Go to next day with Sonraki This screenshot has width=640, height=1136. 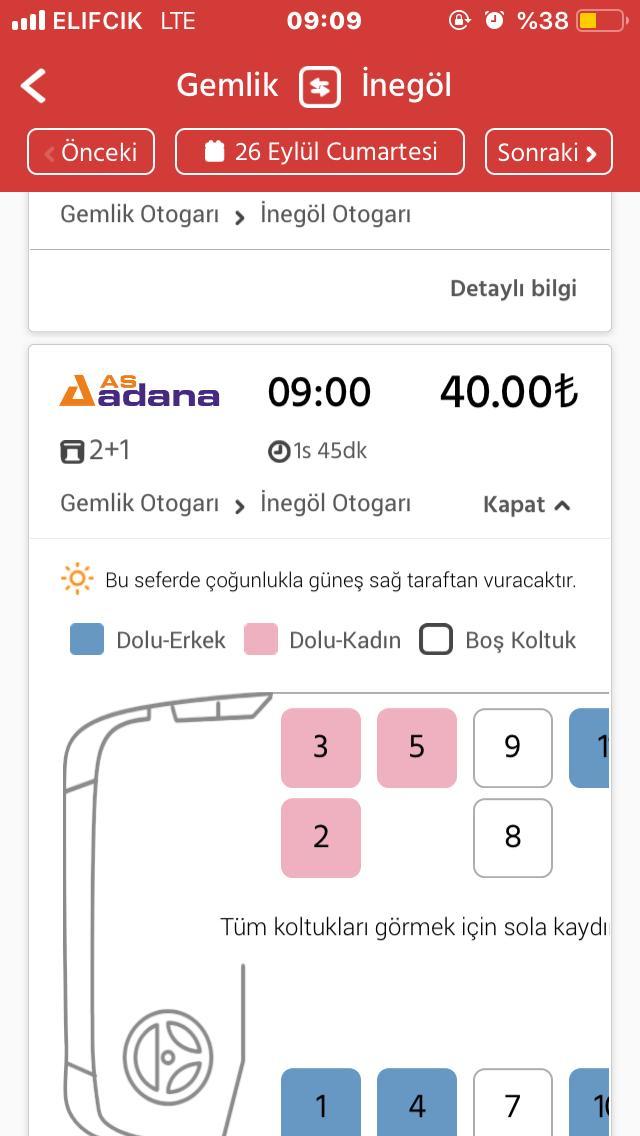549,151
